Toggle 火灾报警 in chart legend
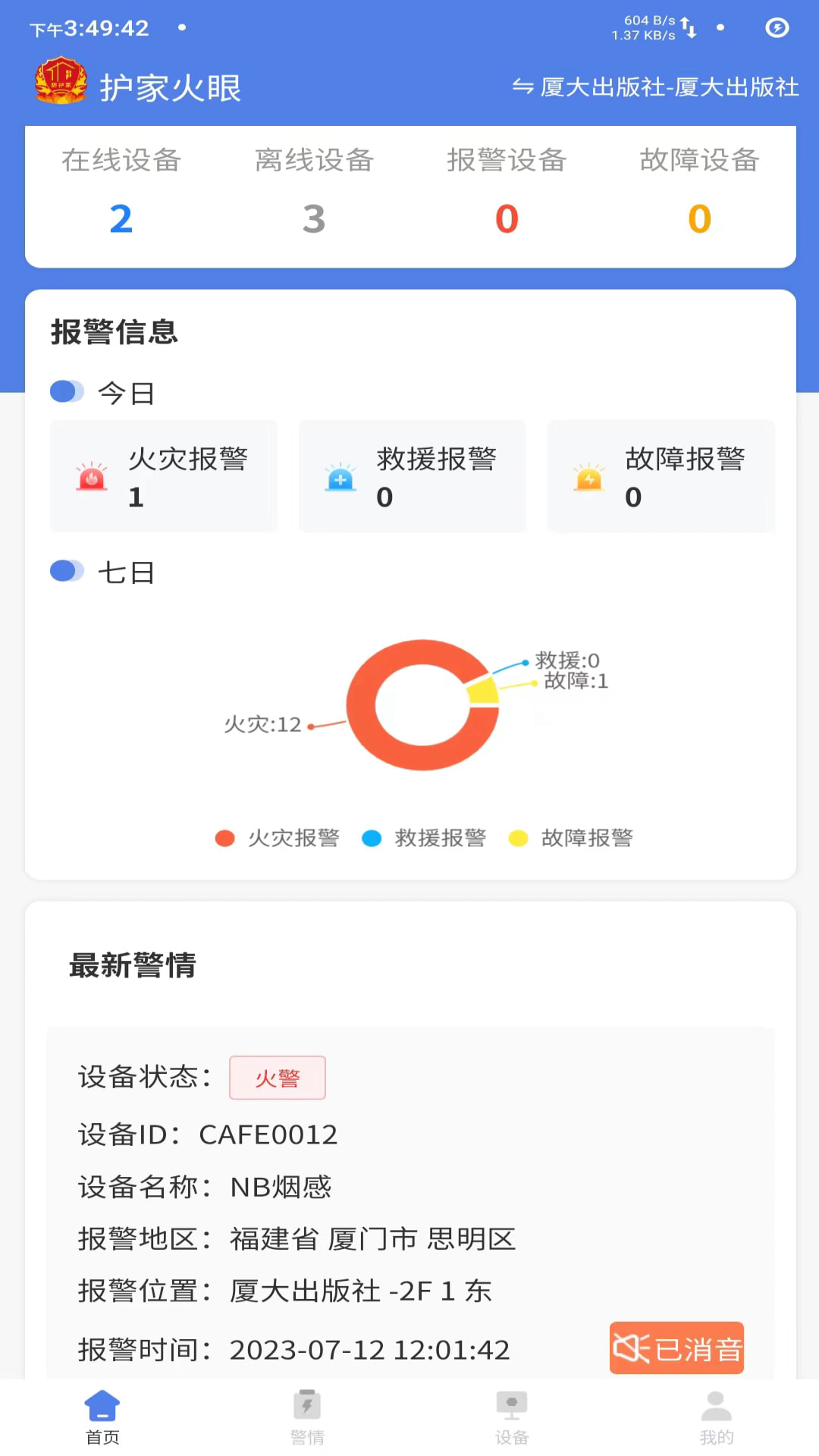The image size is (819, 1456). 278,838
